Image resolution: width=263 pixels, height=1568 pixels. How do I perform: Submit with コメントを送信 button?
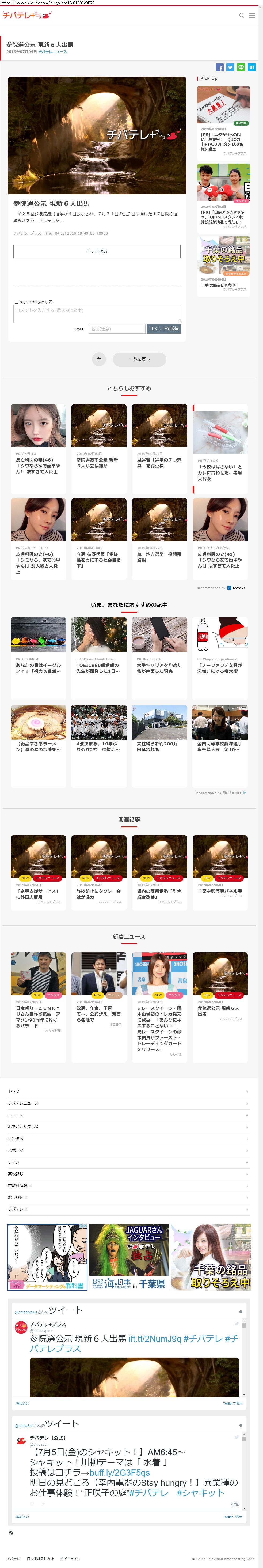(163, 329)
